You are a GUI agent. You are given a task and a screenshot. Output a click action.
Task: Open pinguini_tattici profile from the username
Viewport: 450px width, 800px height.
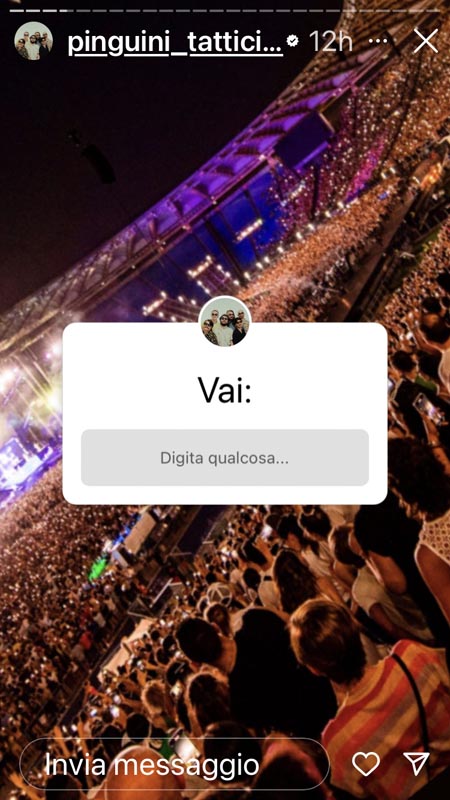click(175, 43)
